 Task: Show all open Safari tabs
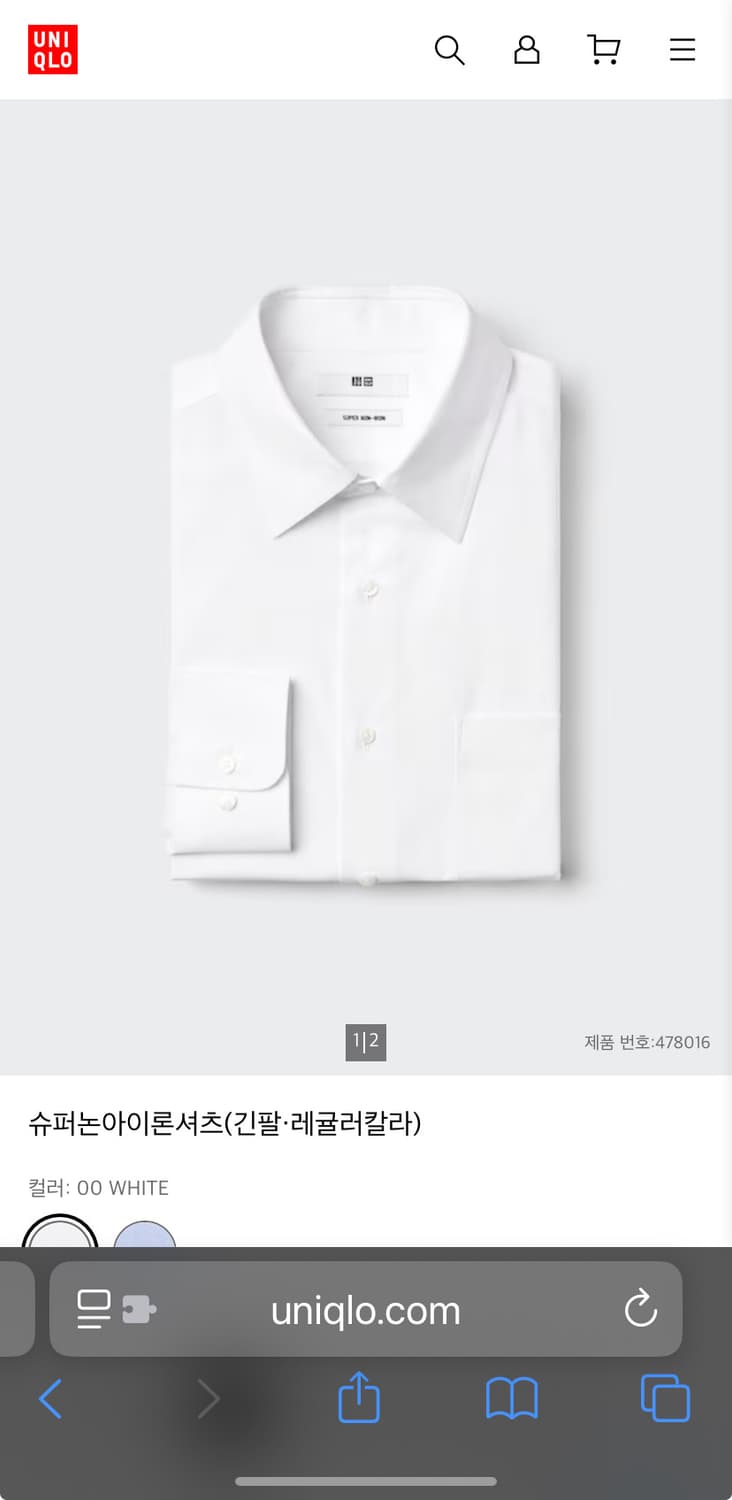click(x=664, y=1399)
